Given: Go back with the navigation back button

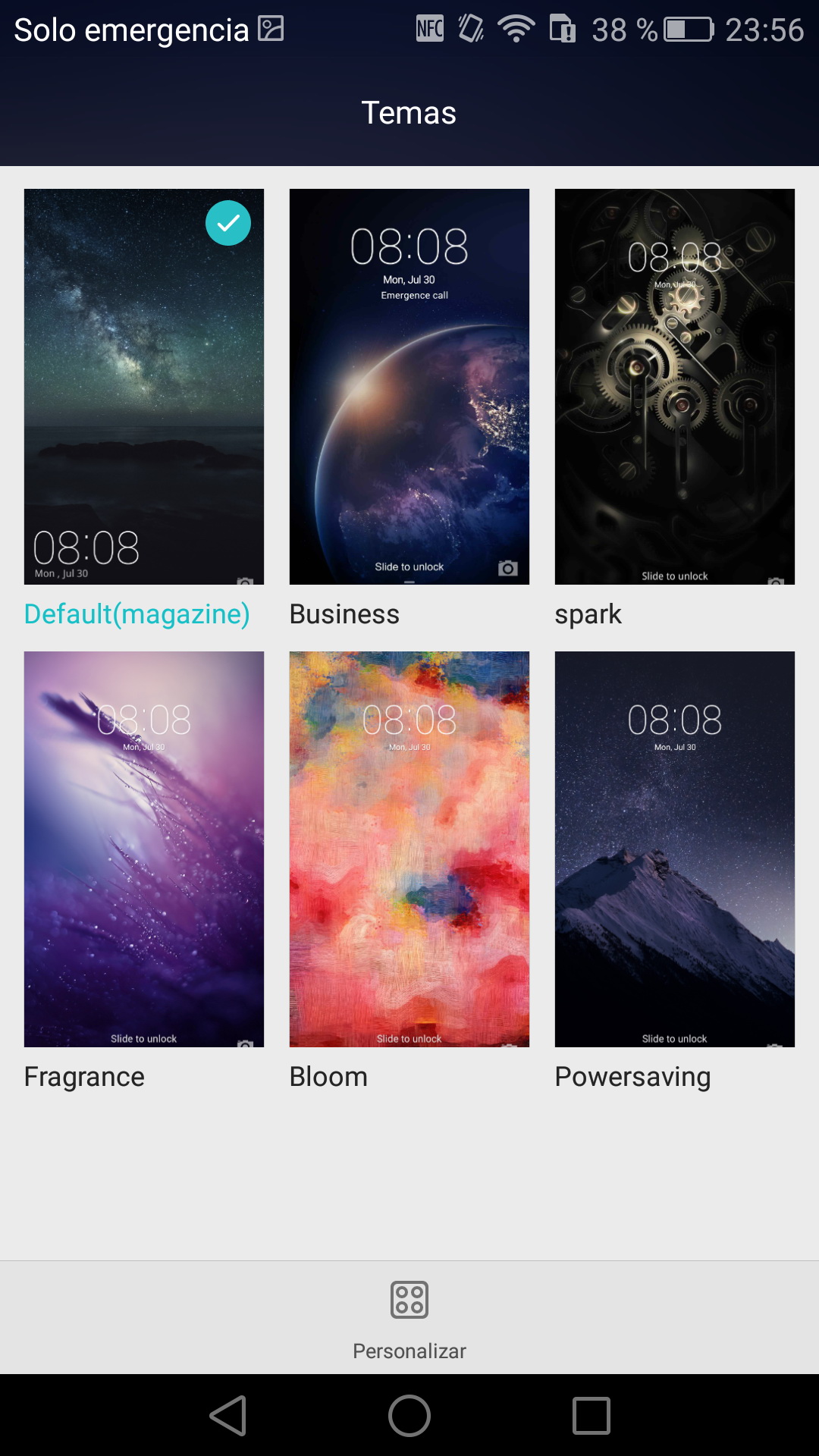Looking at the screenshot, I should point(228,1416).
